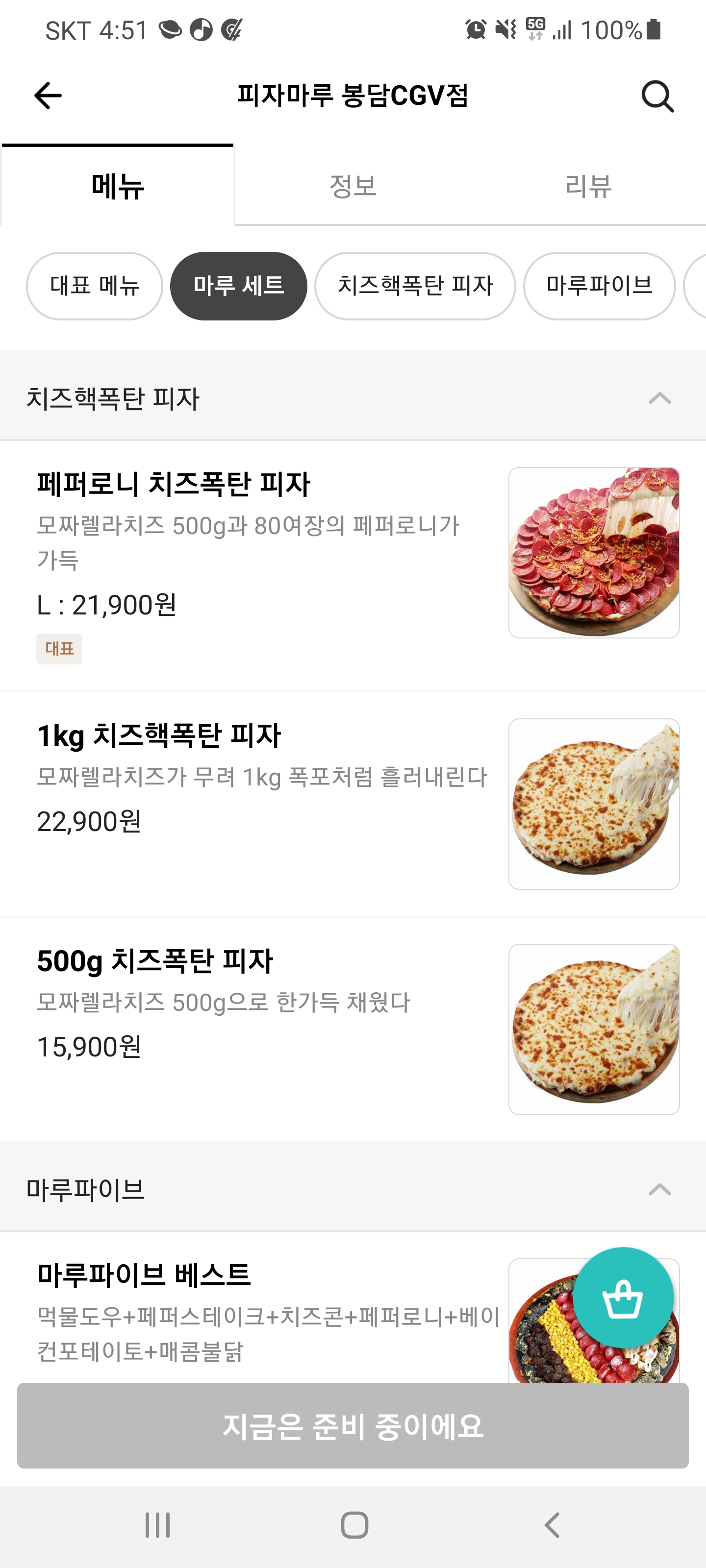Screen dimensions: 706x1568
Task: Select the 메뉴 tab
Action: (118, 186)
